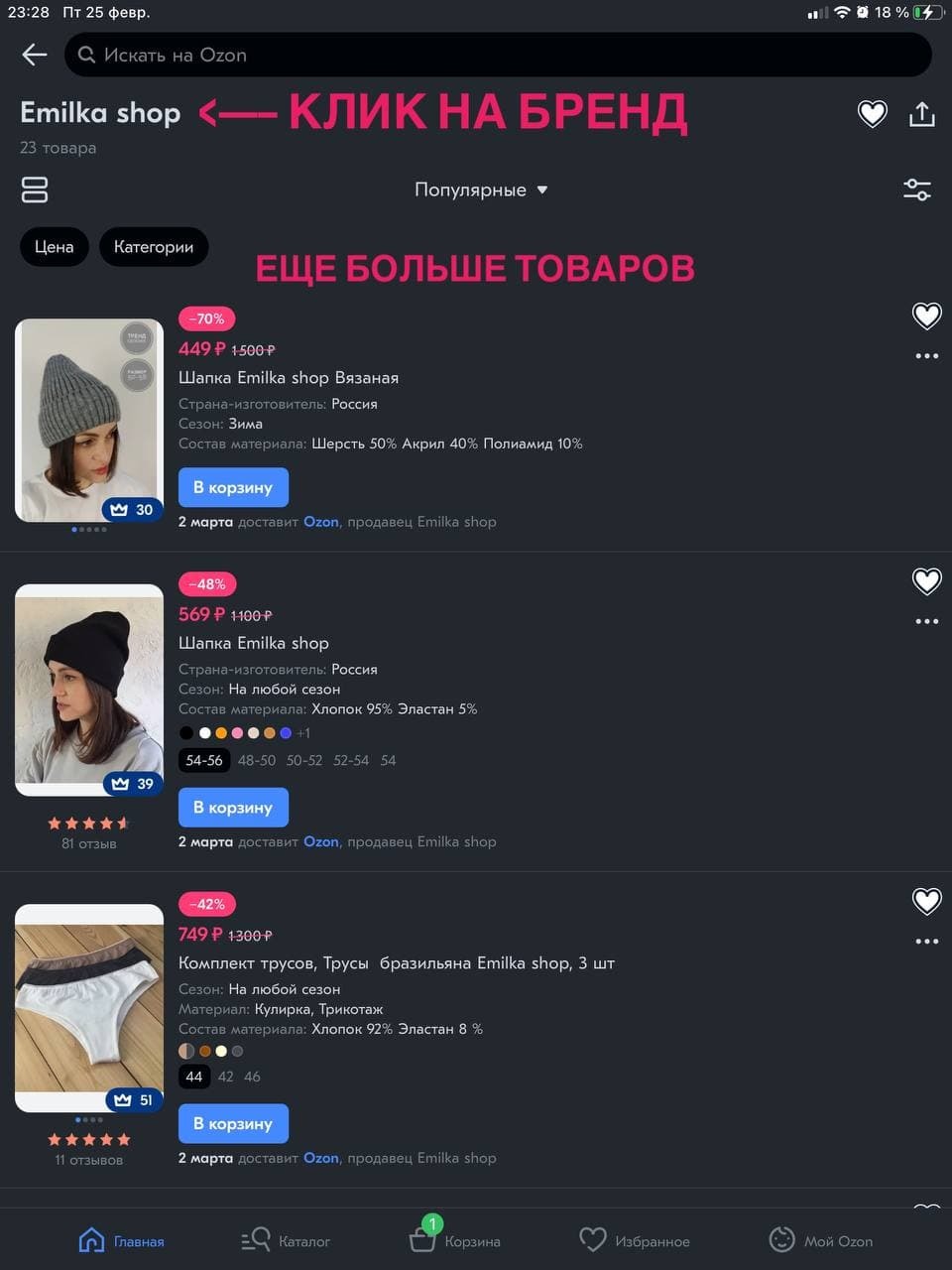Switch the product list view layout
Screen dimensions: 952x1270
tap(35, 190)
